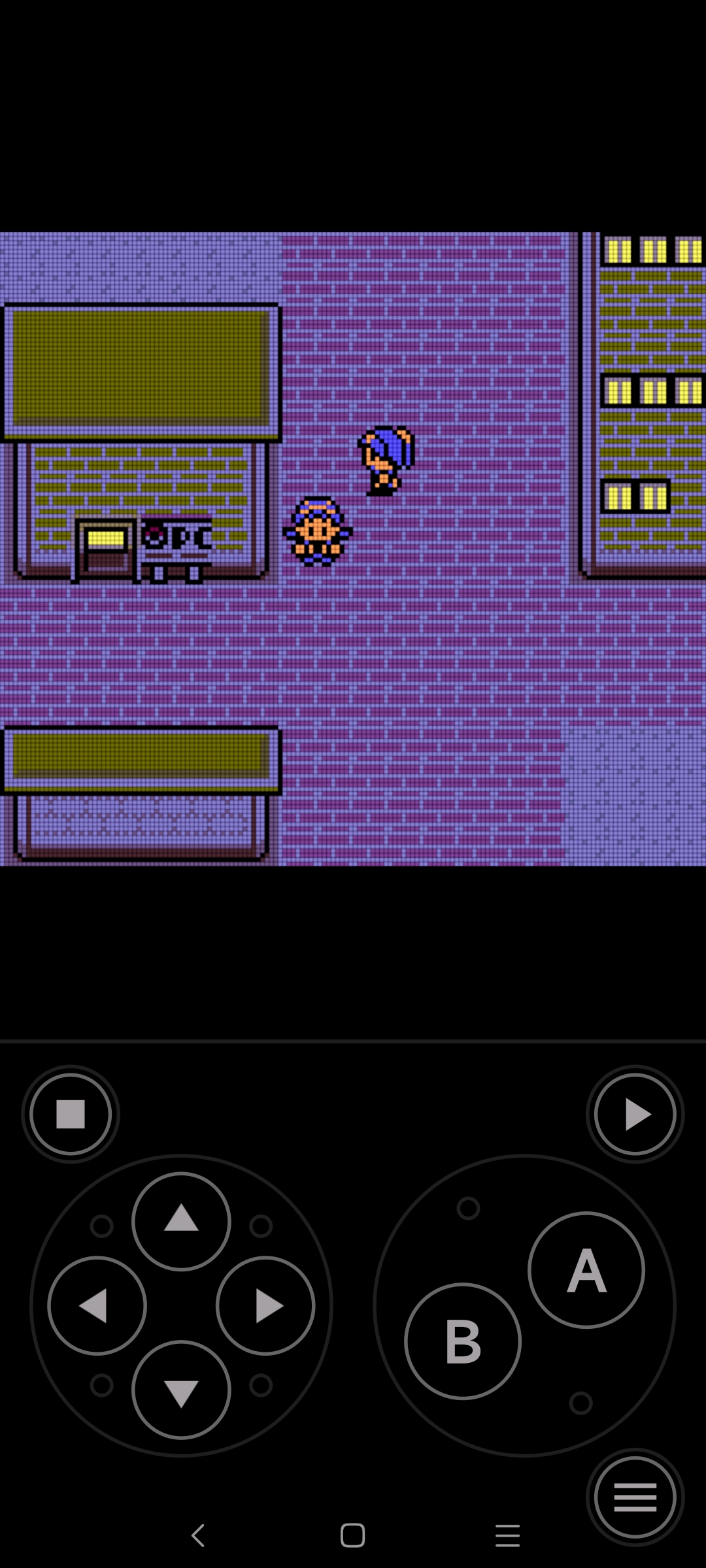This screenshot has height=1568, width=706.
Task: Go back using system navigation bar
Action: pyautogui.click(x=198, y=1535)
